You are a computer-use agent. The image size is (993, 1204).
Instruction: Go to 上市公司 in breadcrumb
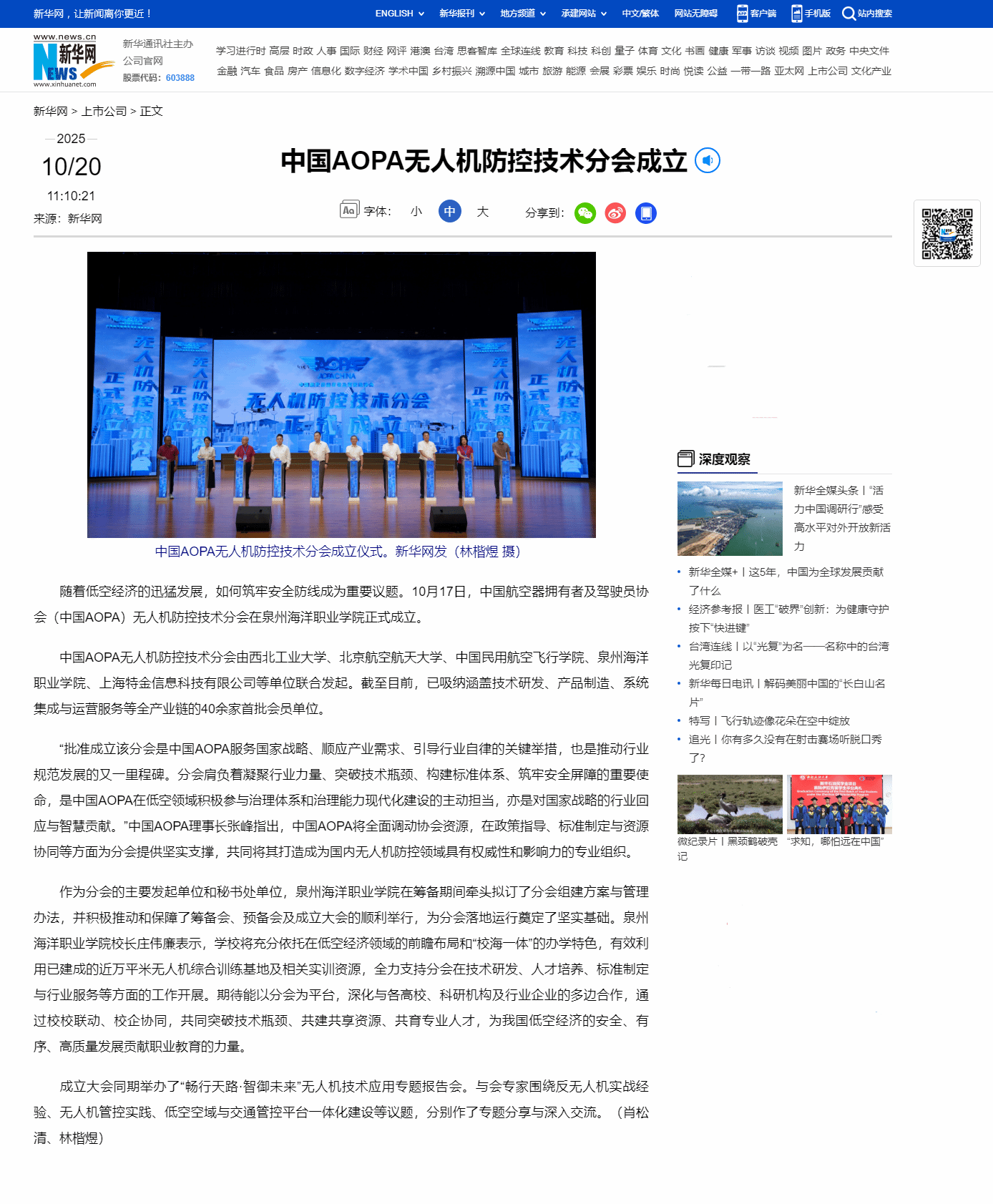pyautogui.click(x=104, y=112)
